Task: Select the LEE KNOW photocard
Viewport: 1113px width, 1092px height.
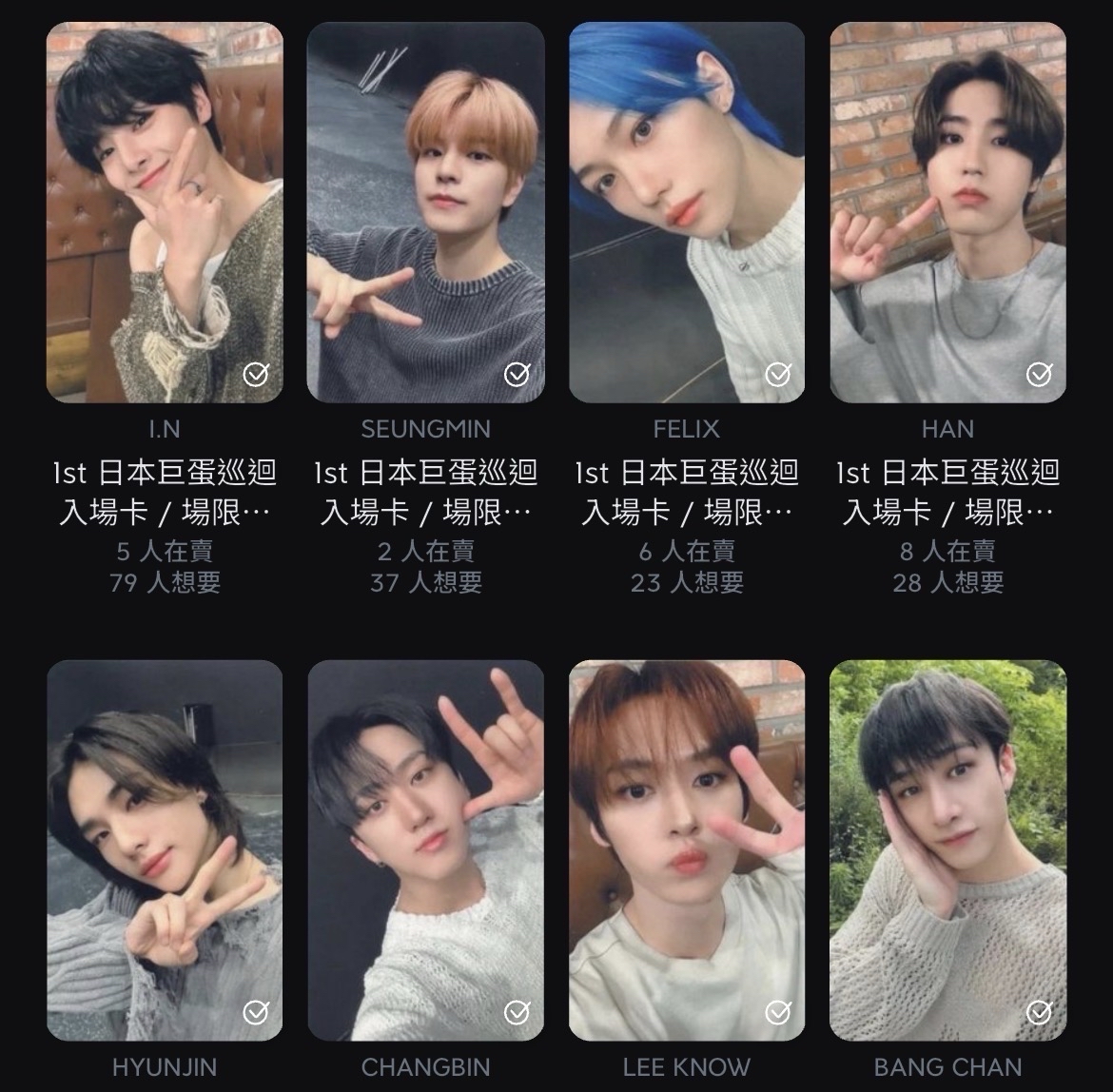Action: [686, 849]
